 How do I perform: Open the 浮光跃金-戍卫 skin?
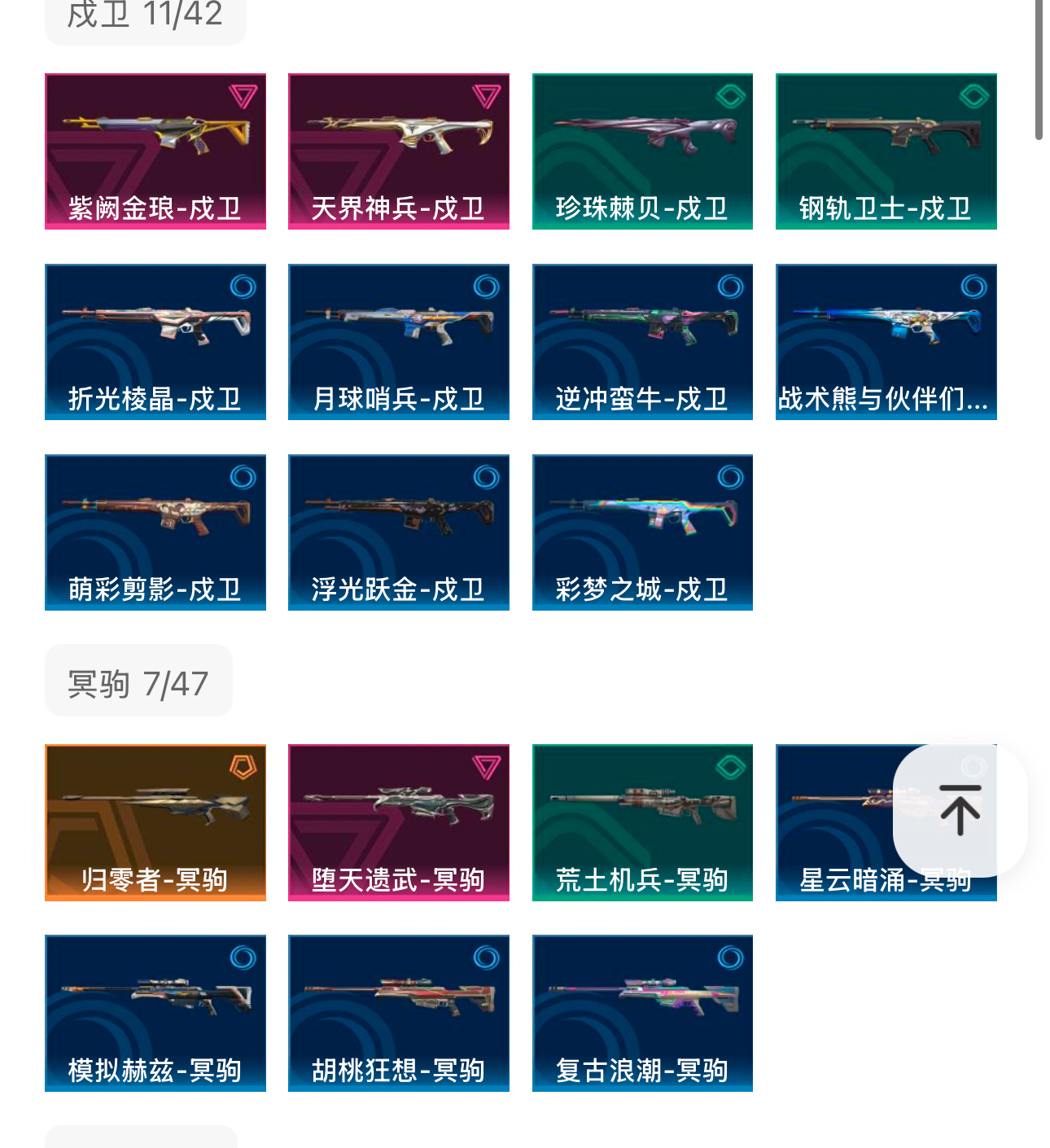coord(399,532)
